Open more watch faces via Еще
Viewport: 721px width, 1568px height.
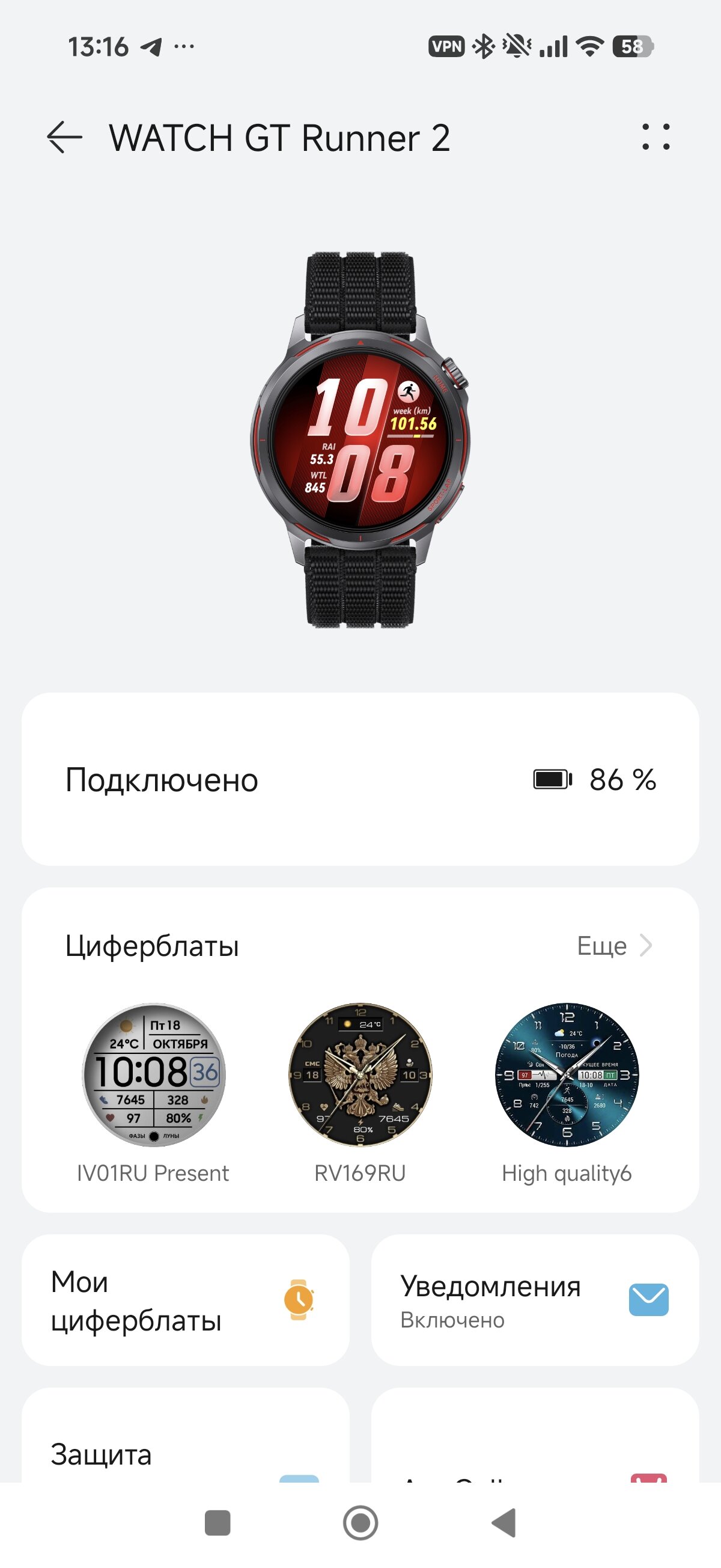pos(615,946)
